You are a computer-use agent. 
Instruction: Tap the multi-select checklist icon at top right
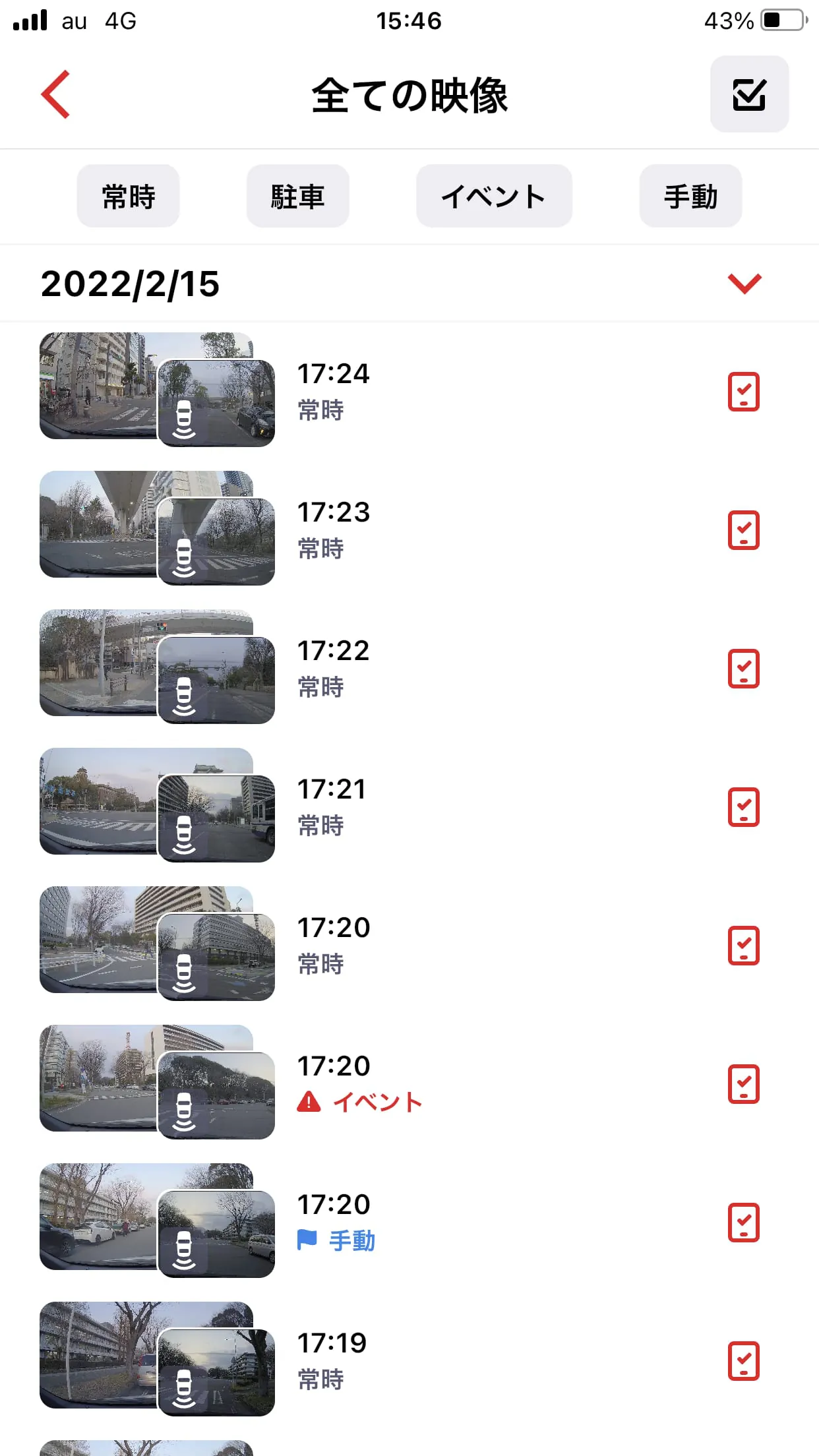point(749,95)
